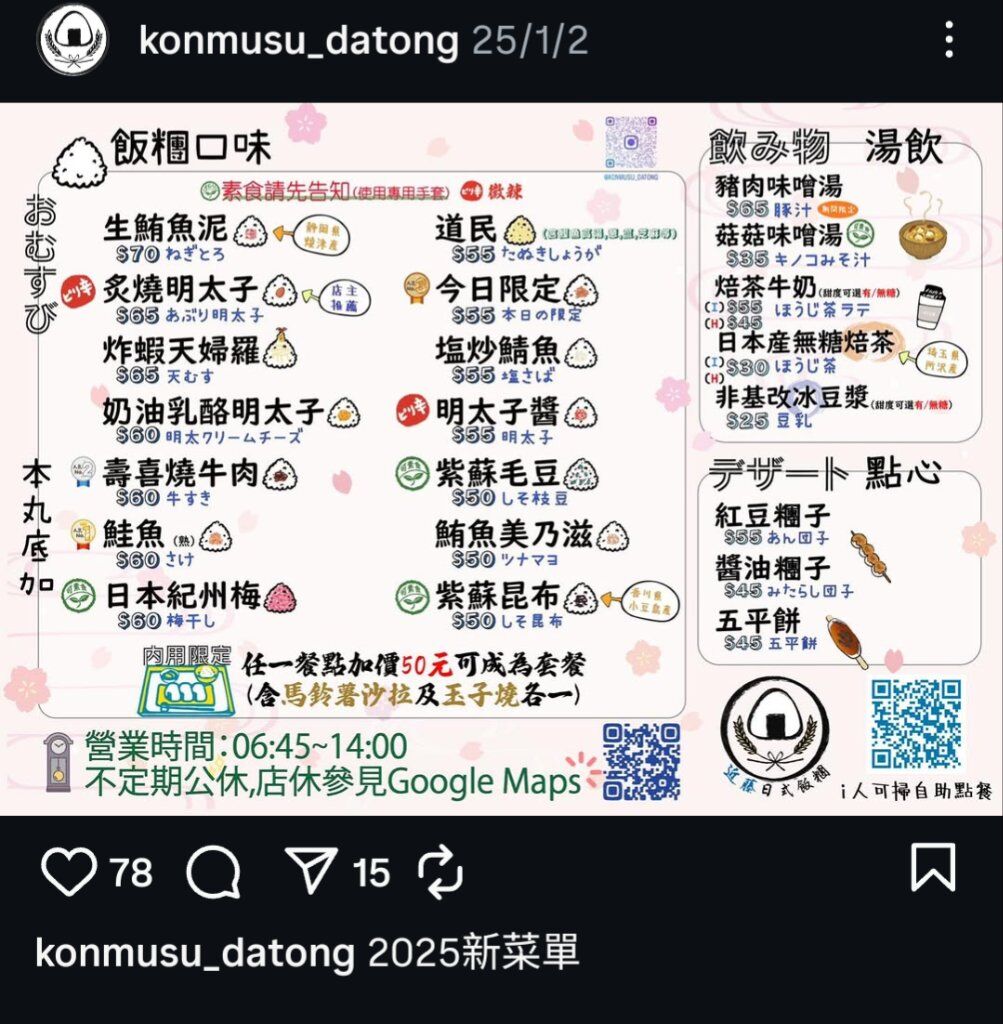The image size is (1003, 1024).
Task: Open konmusu_datong's profile picture
Action: [x=72, y=40]
